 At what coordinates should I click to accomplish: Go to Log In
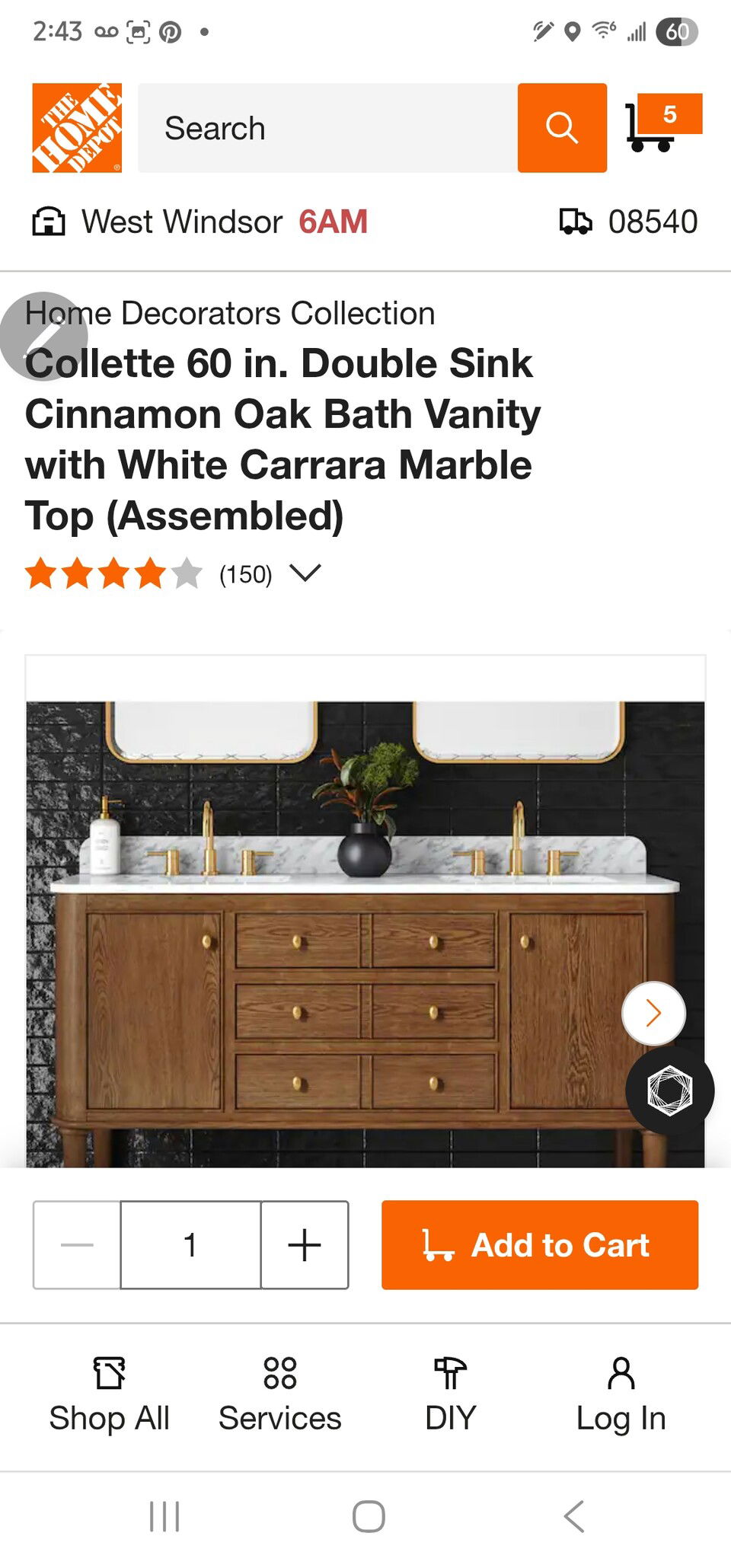621,1395
